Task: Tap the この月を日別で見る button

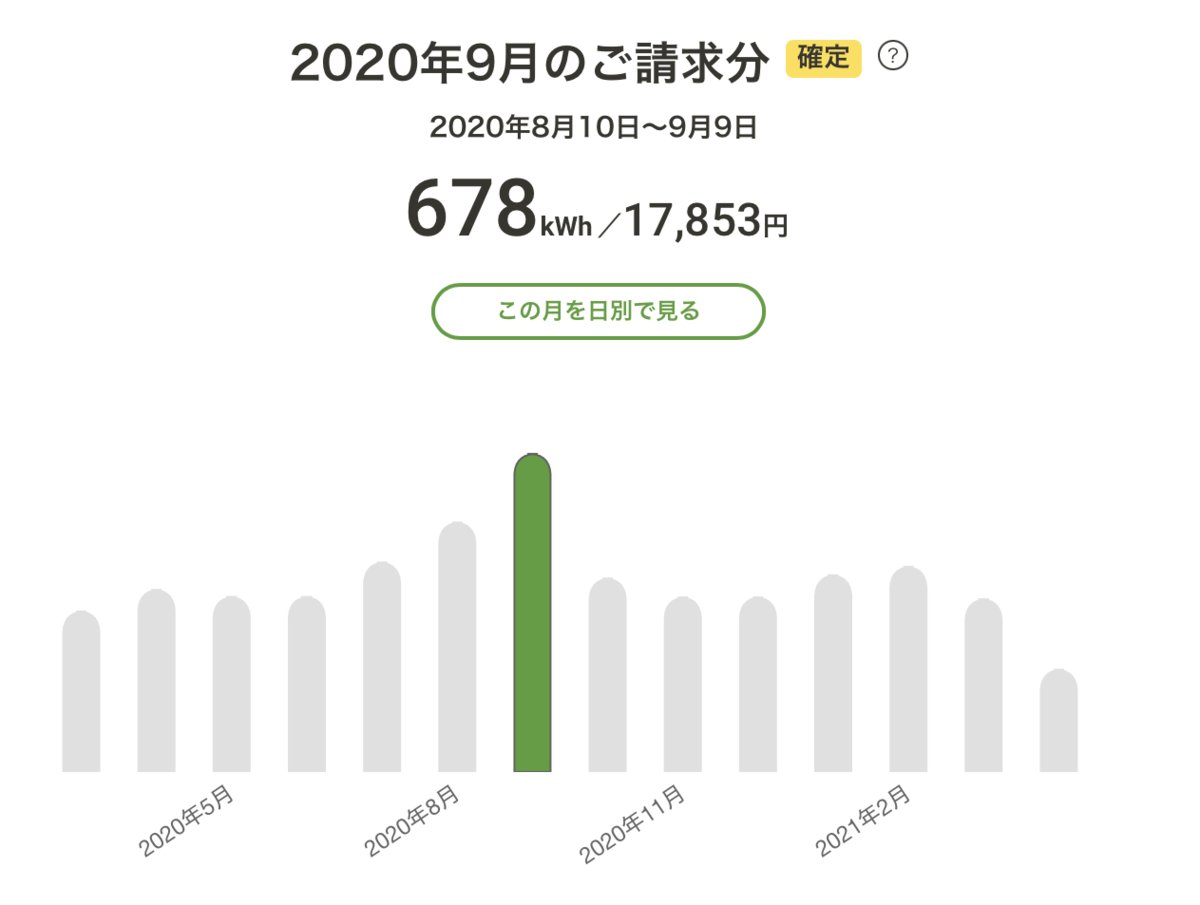Action: tap(598, 311)
